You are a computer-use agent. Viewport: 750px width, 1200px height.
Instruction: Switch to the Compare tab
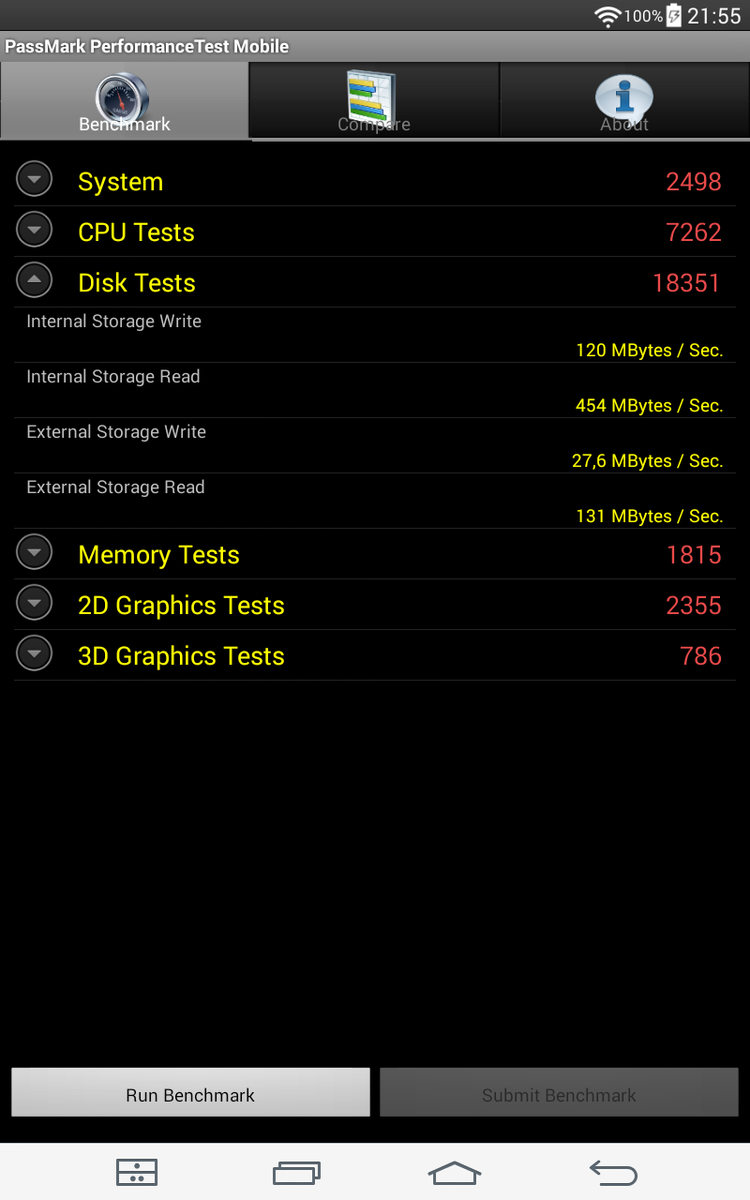click(374, 101)
